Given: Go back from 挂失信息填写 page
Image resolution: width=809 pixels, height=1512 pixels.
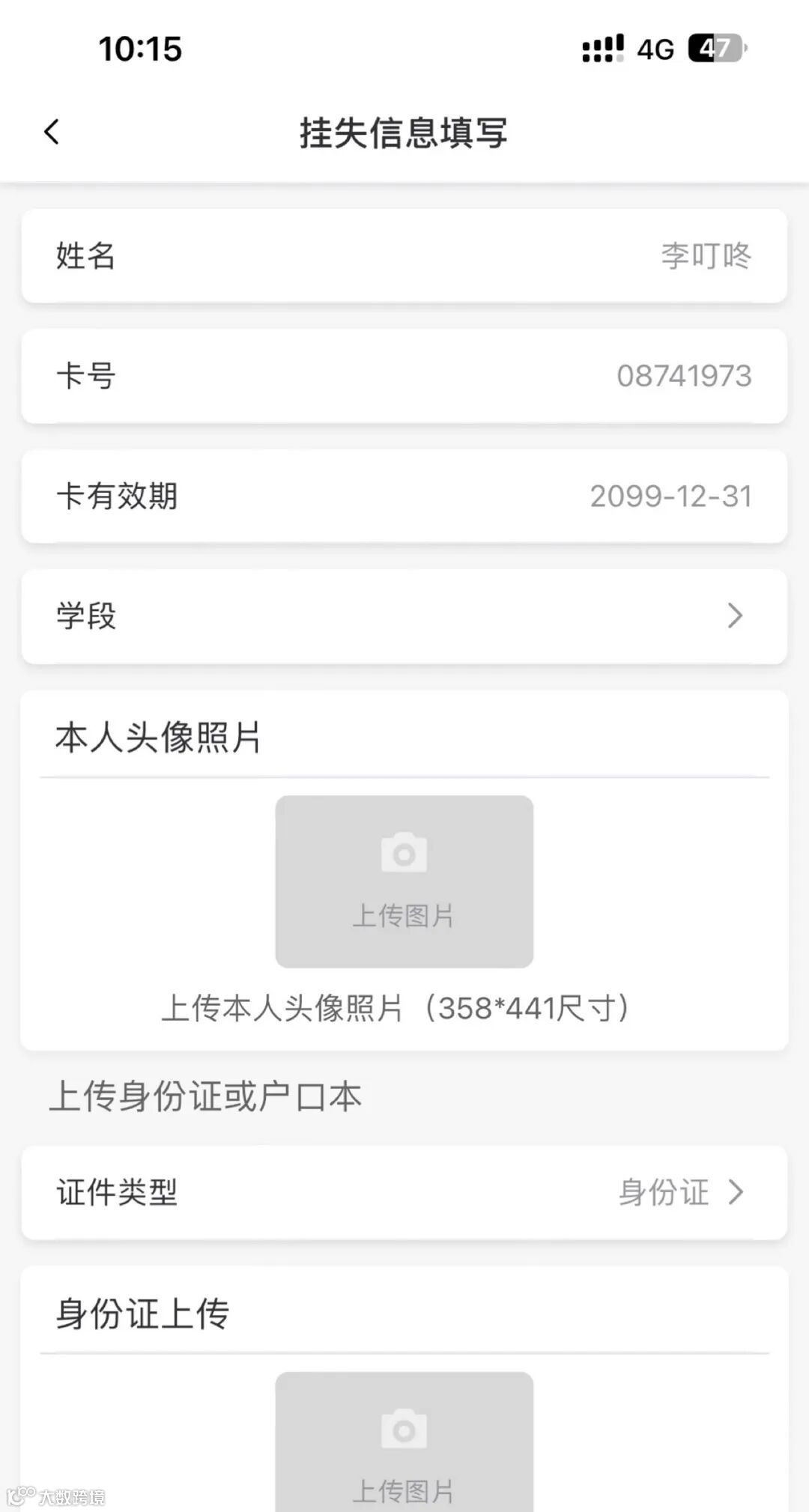Looking at the screenshot, I should (52, 133).
